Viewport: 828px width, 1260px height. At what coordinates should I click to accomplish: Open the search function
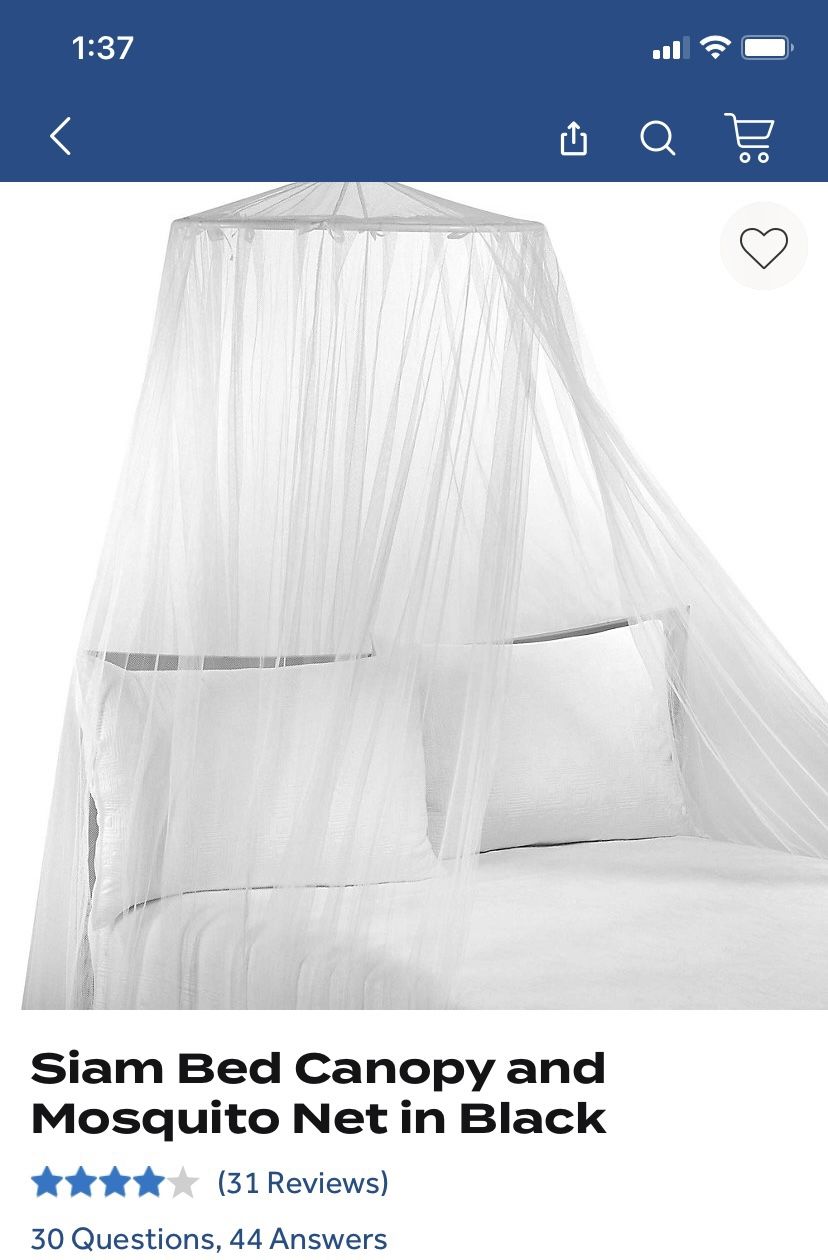[658, 139]
